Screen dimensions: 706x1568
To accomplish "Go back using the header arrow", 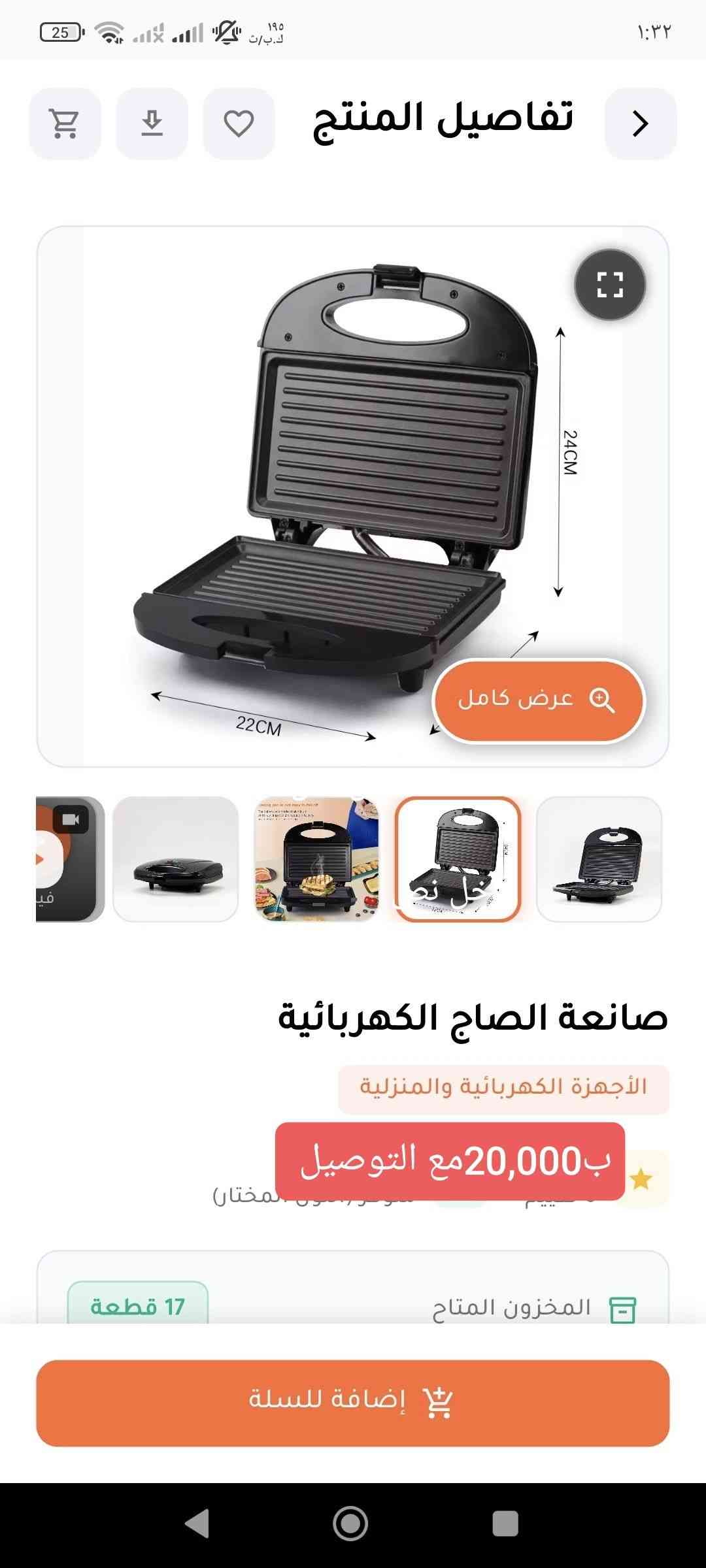I will (640, 123).
